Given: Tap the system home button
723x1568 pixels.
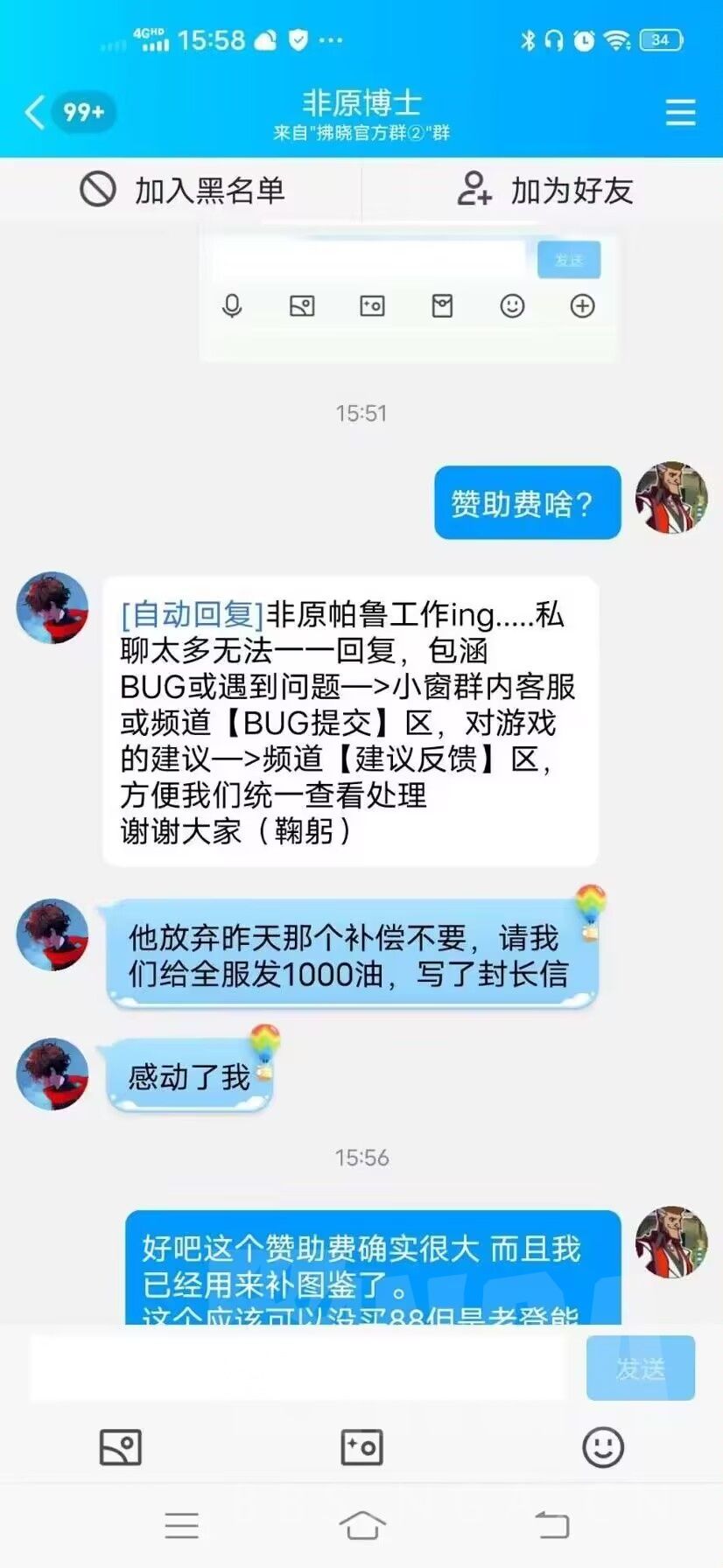Looking at the screenshot, I should pyautogui.click(x=361, y=1525).
